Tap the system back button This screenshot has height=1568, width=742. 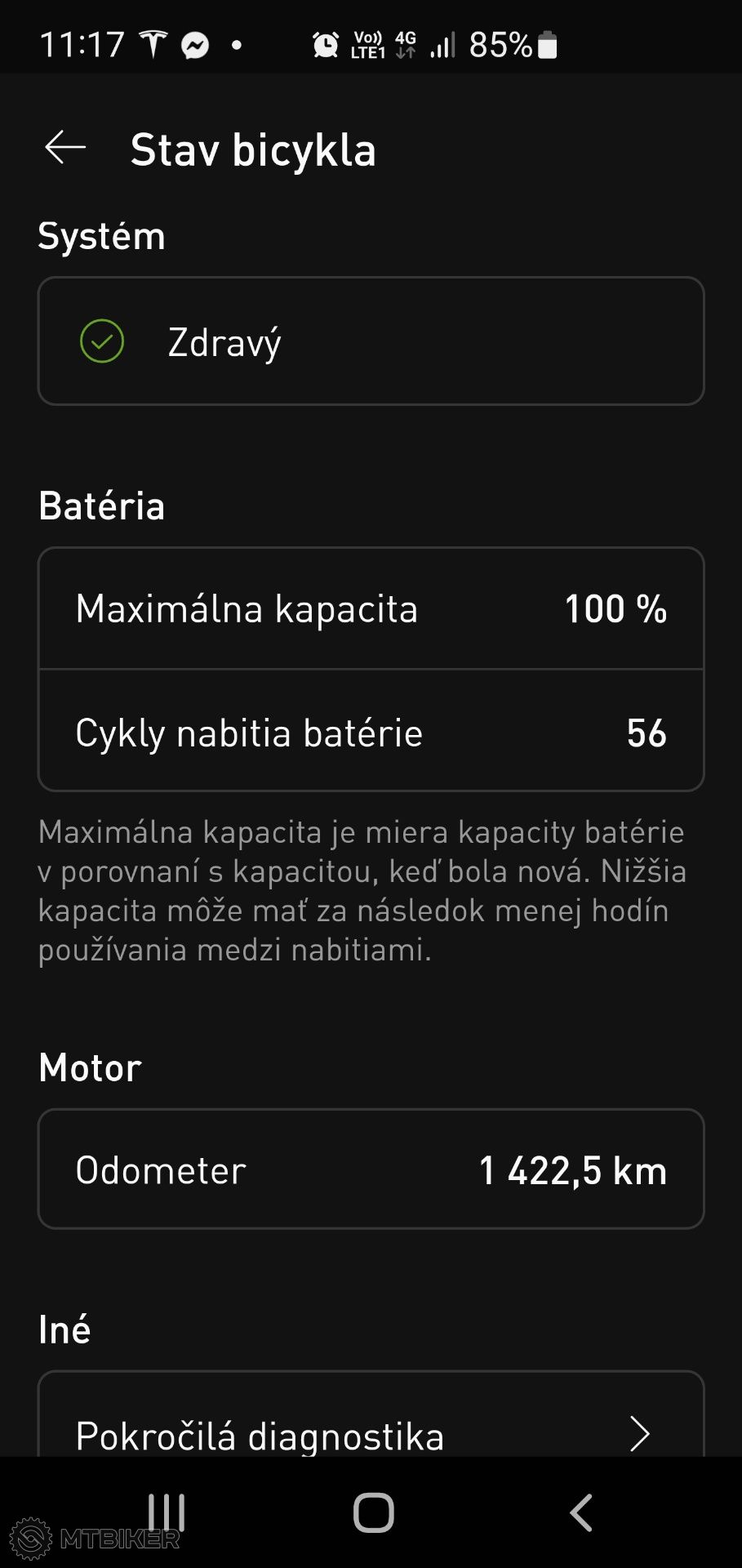pos(580,1512)
